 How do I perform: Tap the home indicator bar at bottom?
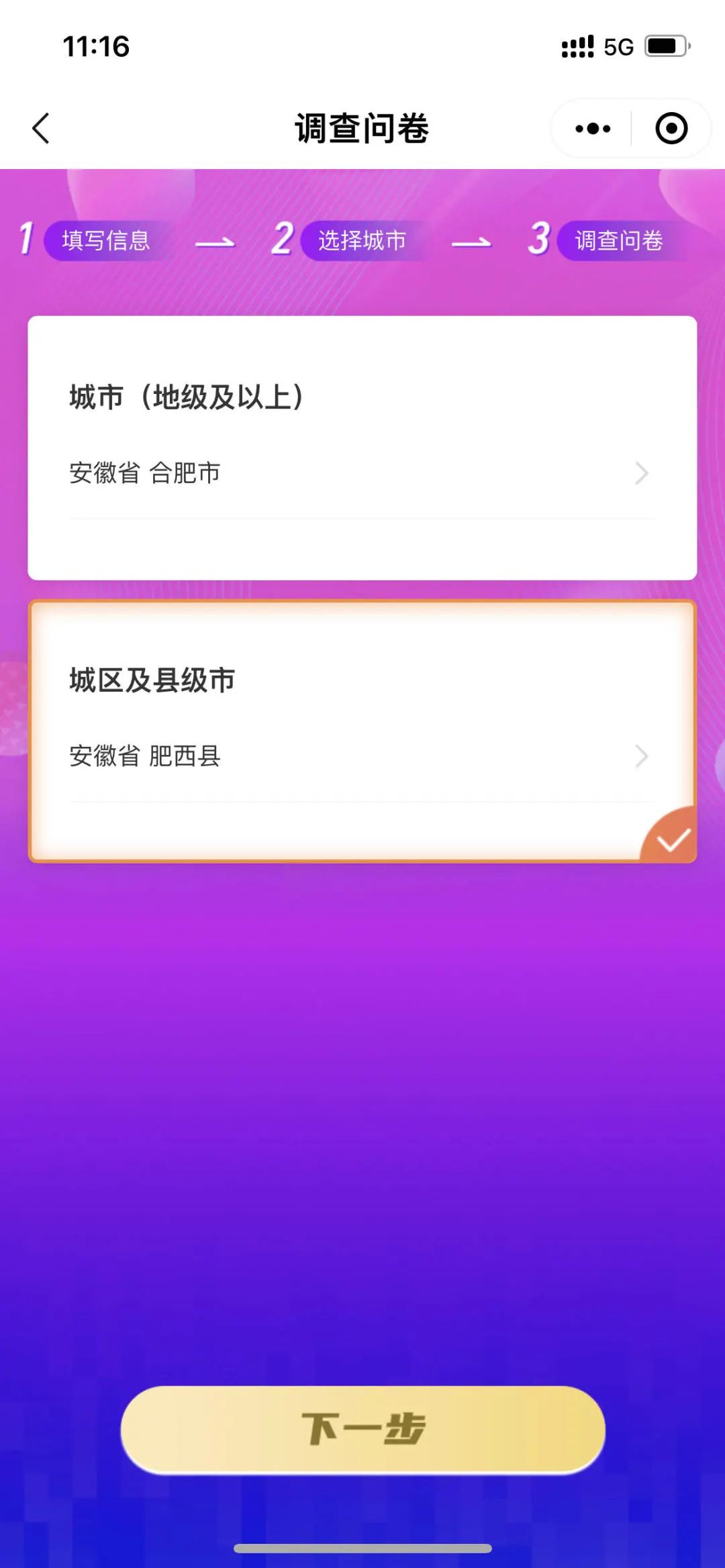362,1551
